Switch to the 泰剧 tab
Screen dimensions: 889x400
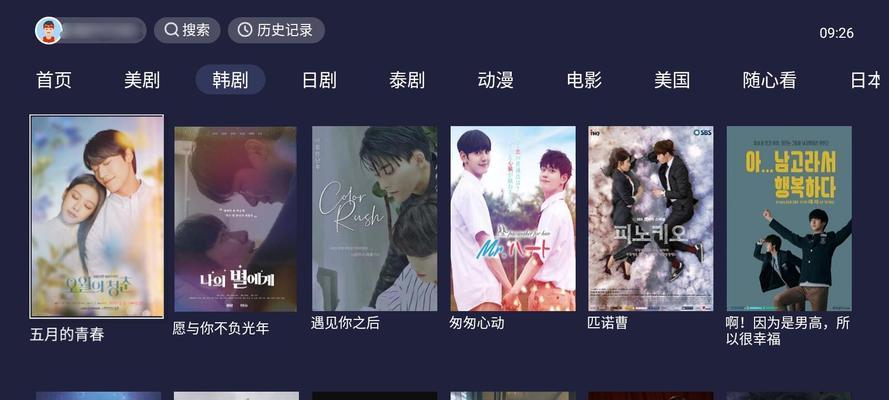coord(407,80)
